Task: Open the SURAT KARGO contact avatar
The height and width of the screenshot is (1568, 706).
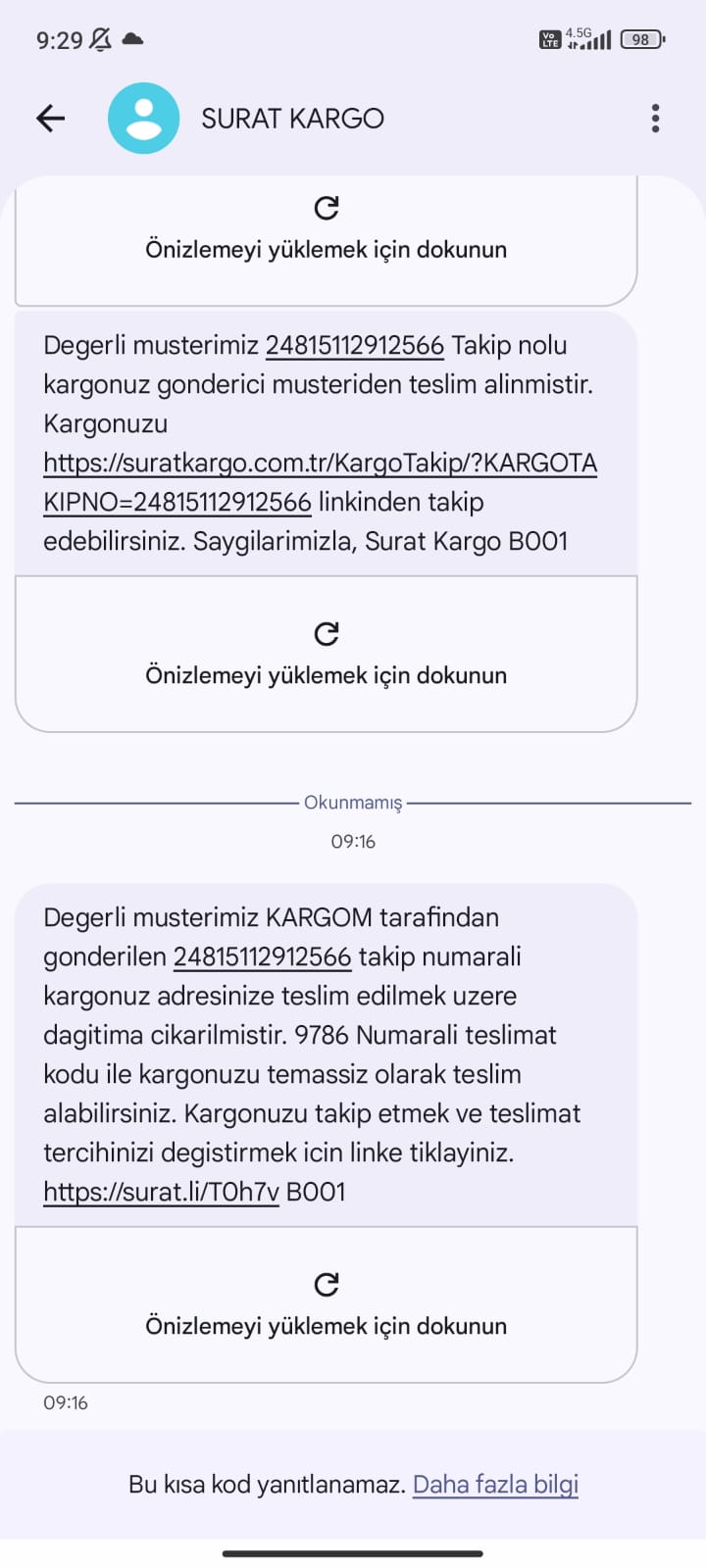Action: pos(143,119)
